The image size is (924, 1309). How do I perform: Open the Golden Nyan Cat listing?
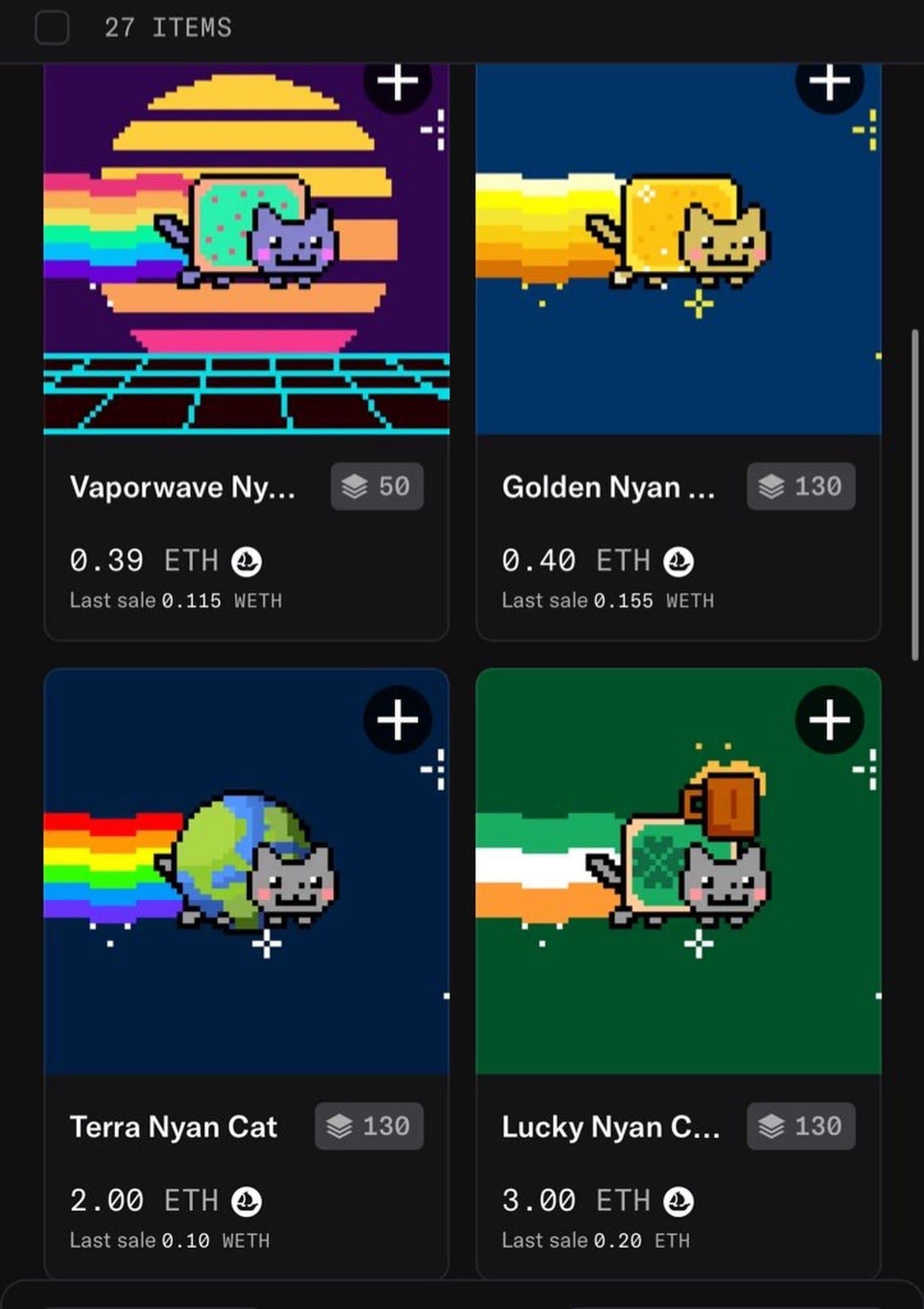pyautogui.click(x=607, y=487)
